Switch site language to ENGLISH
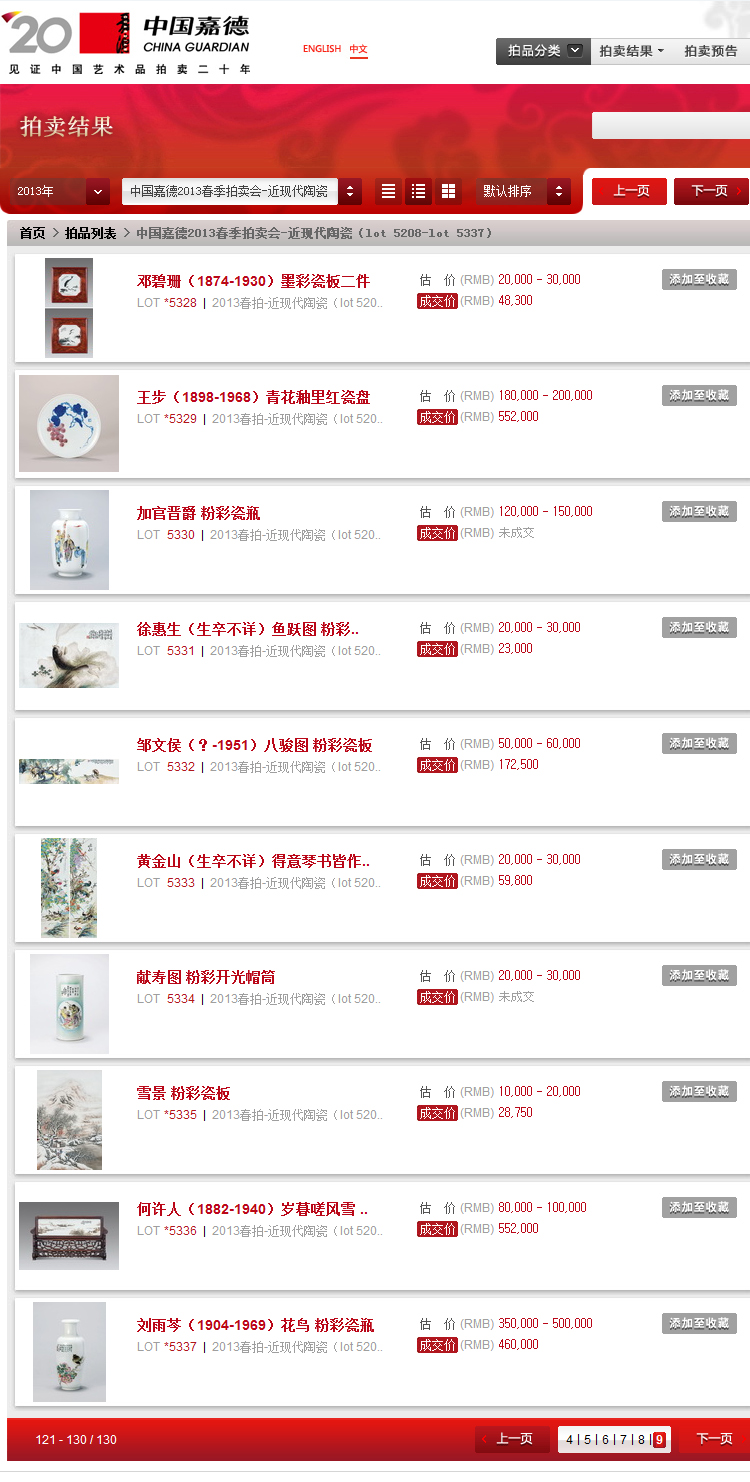 (321, 48)
